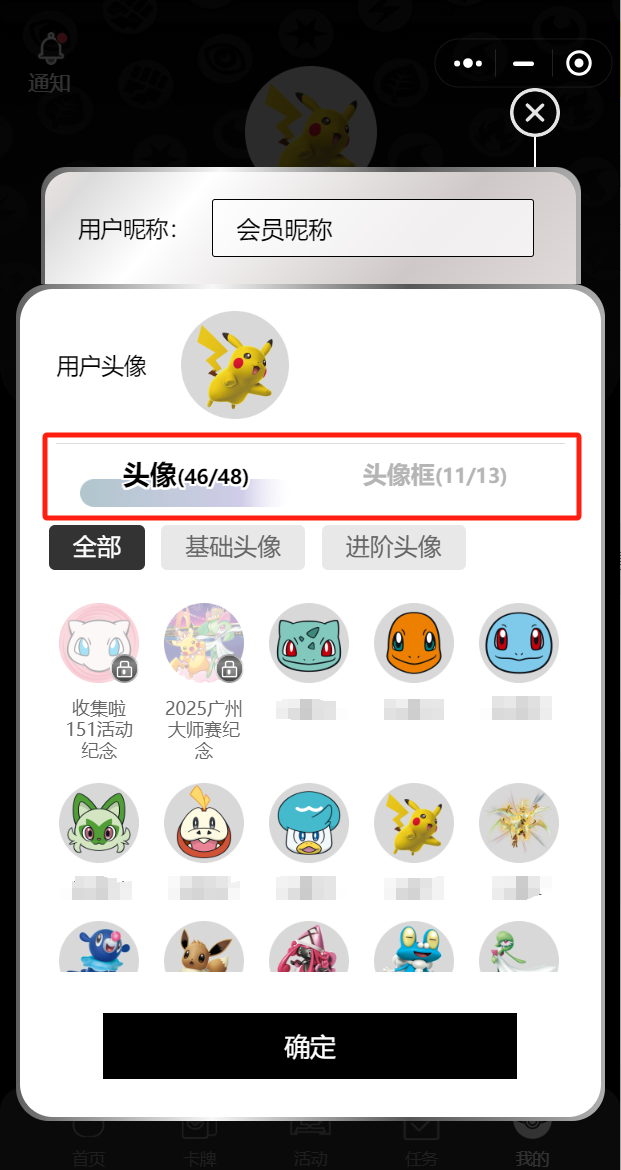Viewport: 621px width, 1170px height.
Task: Minimize the mini program
Action: (x=523, y=64)
